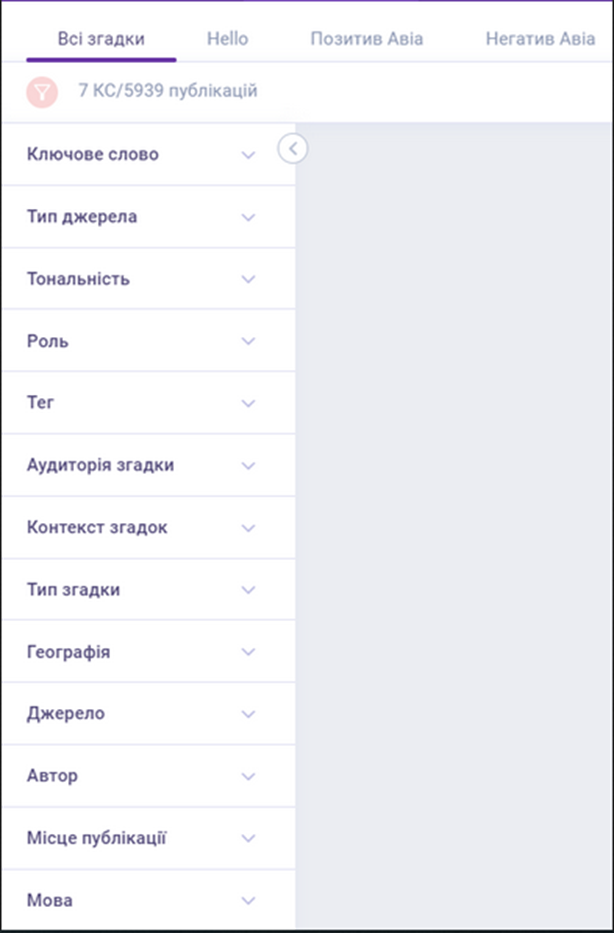Screen dimensions: 614x933
Task: Expand the Контекст згадок filter
Action: tap(148, 528)
